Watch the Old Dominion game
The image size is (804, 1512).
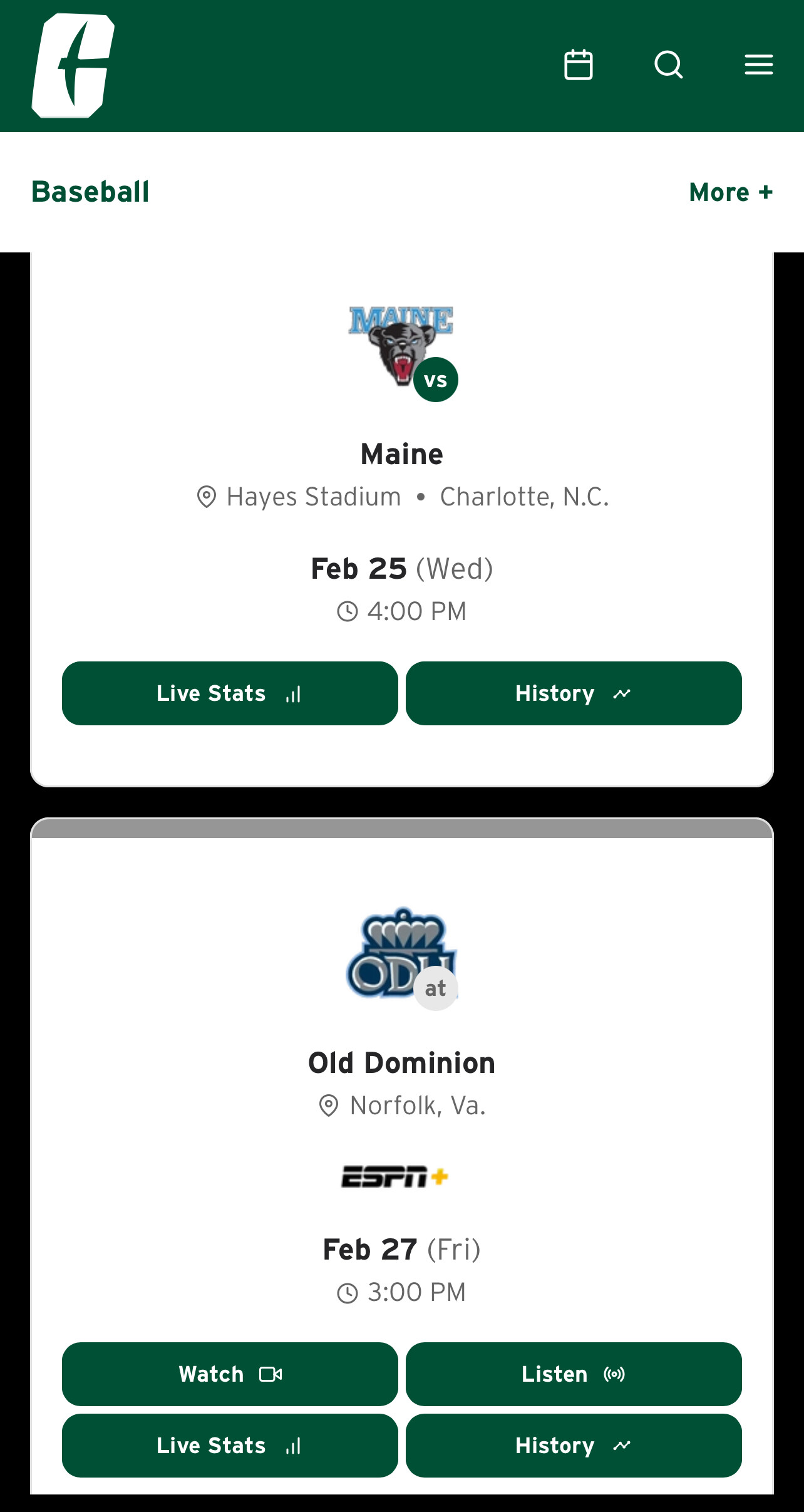(230, 1374)
